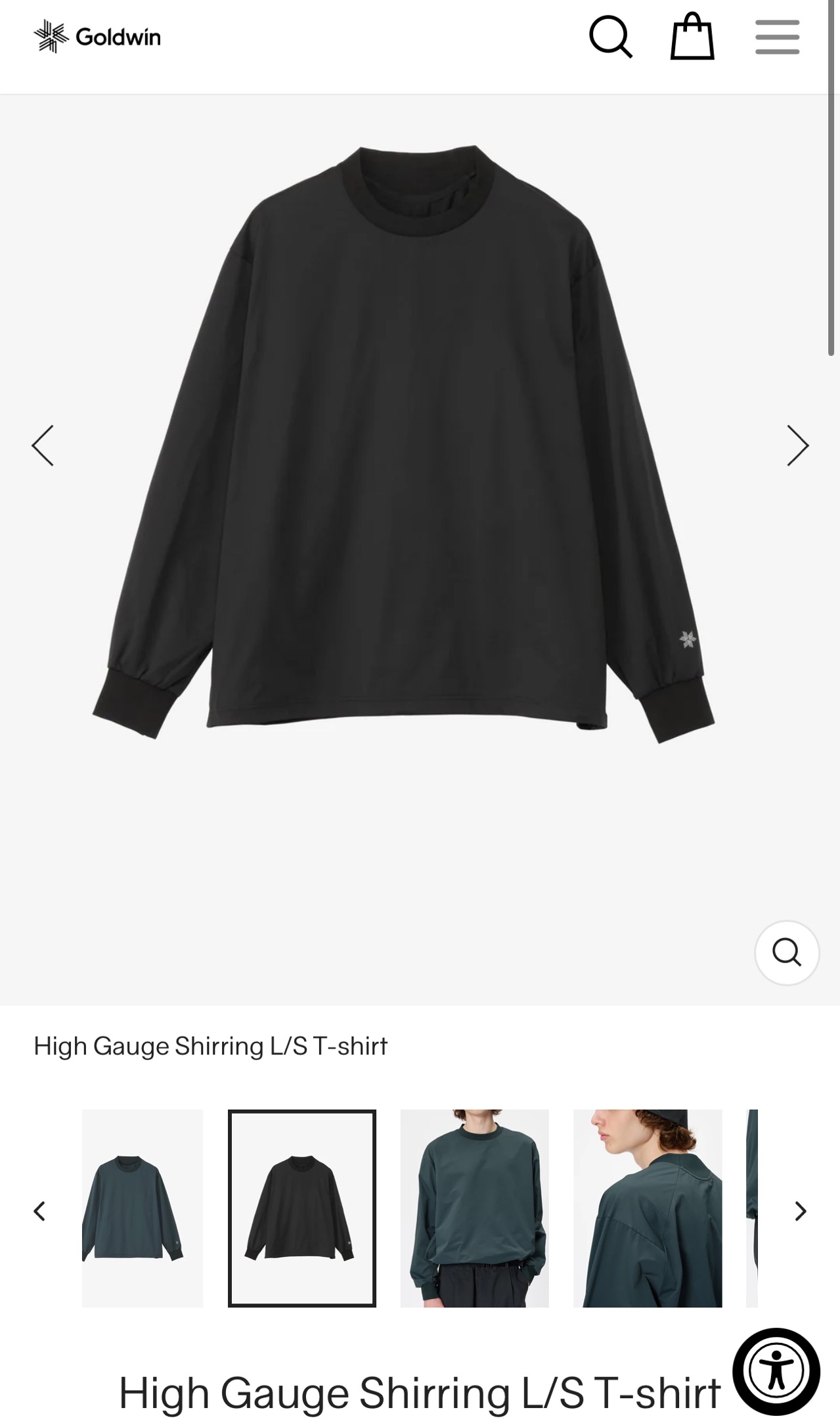Move thumbnail carousel to the left
Image resolution: width=840 pixels, height=1425 pixels.
(40, 1211)
